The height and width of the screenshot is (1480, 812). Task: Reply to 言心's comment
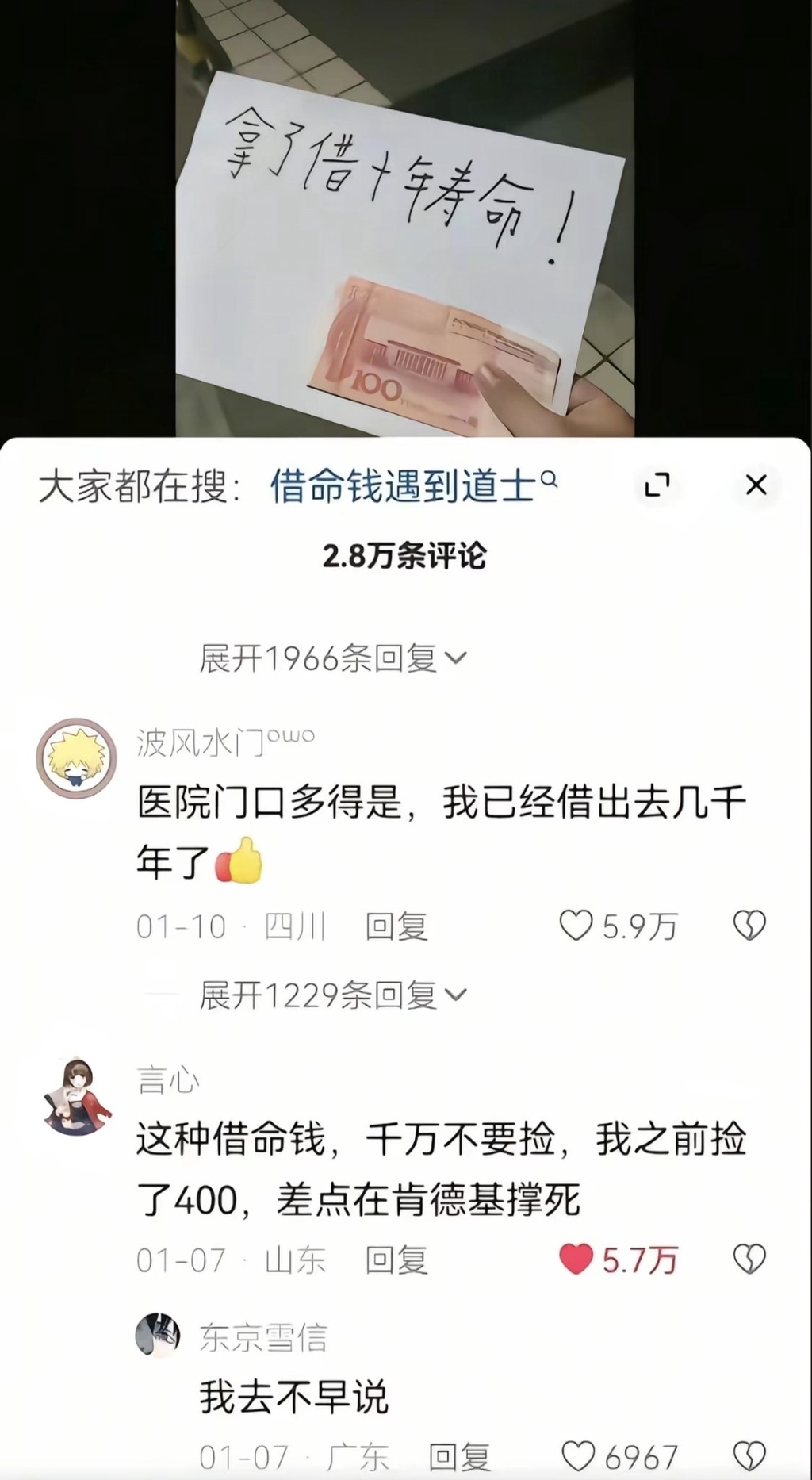click(x=396, y=1260)
